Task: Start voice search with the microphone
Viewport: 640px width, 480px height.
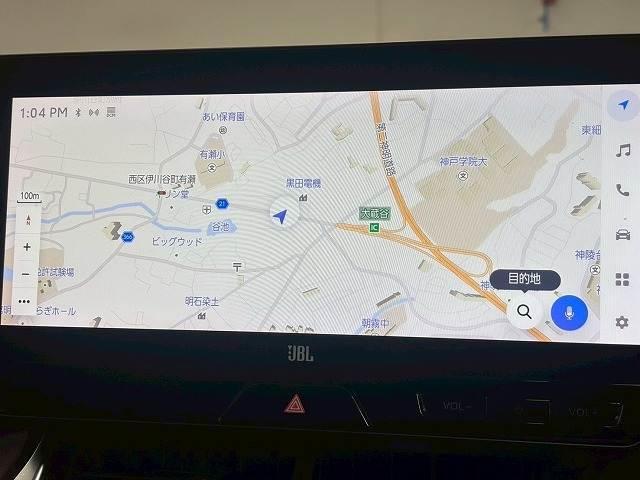Action: point(569,312)
